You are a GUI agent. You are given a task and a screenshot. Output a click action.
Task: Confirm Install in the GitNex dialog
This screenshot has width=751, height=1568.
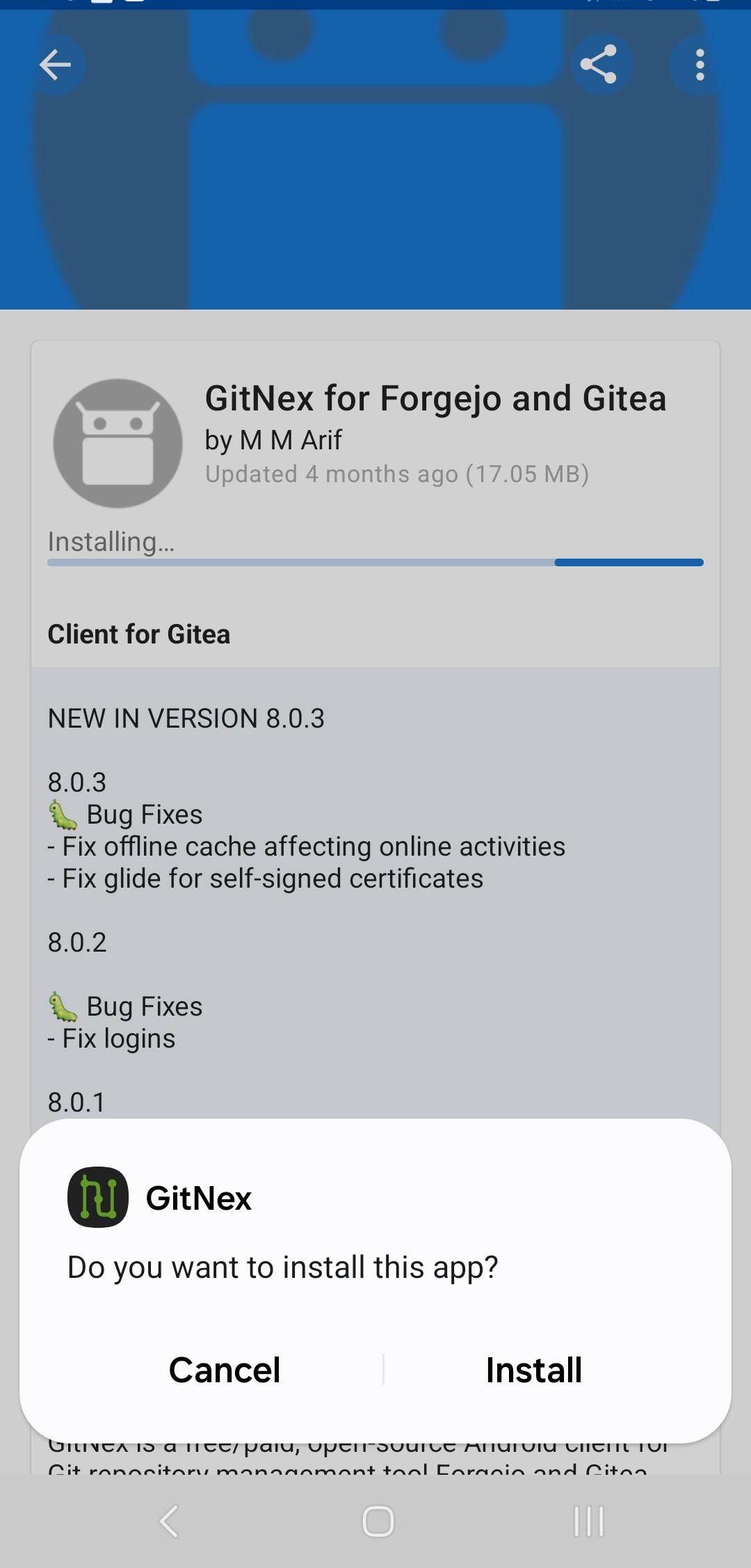534,1370
